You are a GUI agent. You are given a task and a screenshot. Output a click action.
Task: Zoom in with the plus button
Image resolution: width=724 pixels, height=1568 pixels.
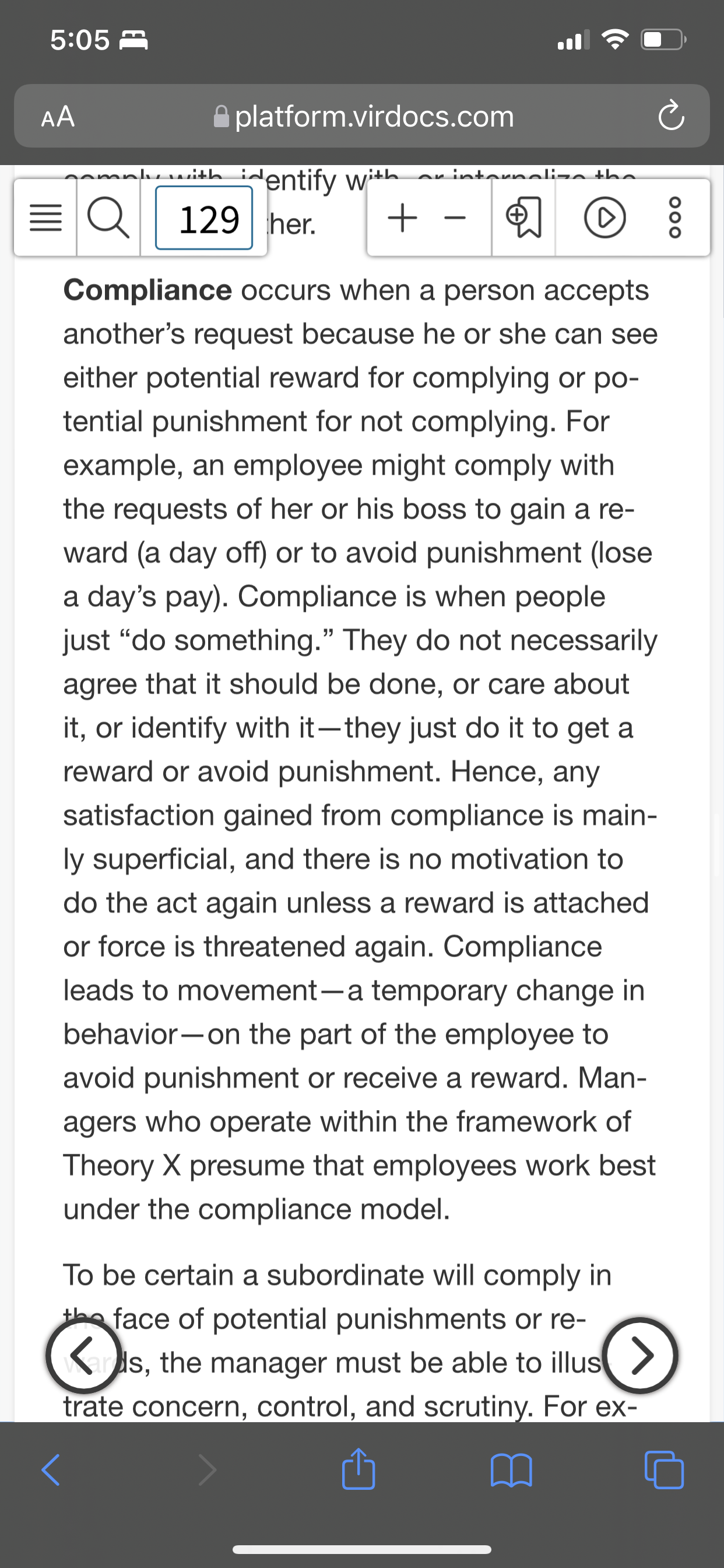tap(402, 218)
